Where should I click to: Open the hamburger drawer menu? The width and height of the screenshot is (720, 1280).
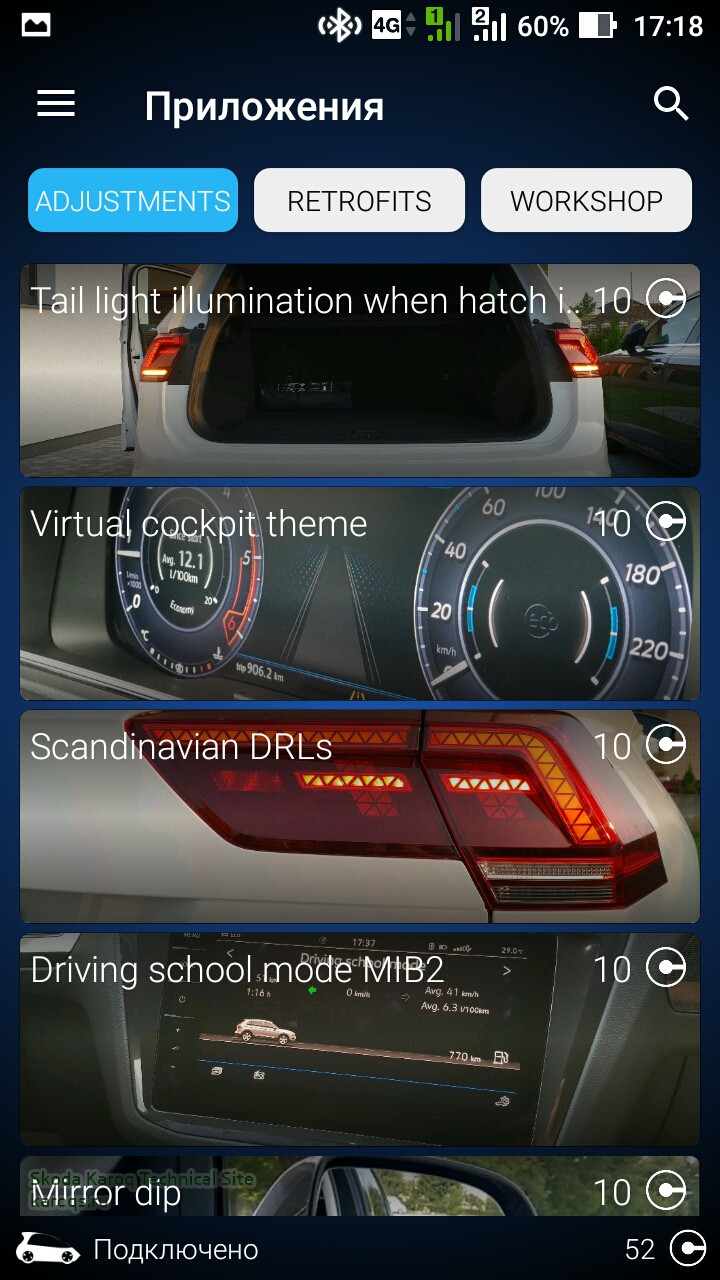pos(56,104)
